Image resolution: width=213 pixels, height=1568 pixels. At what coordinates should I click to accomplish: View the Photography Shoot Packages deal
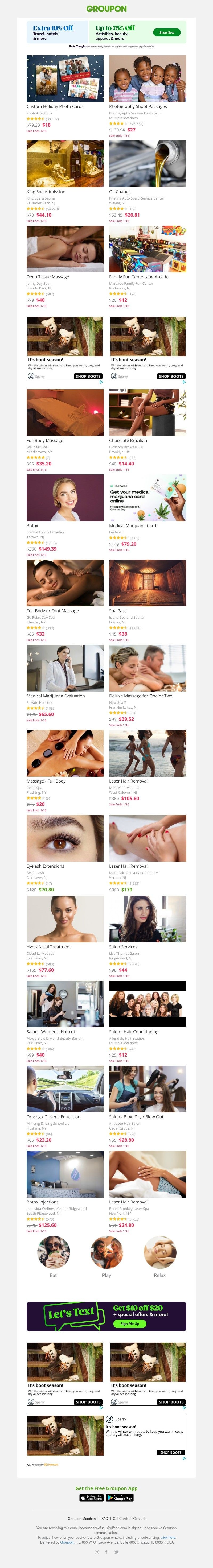147,78
